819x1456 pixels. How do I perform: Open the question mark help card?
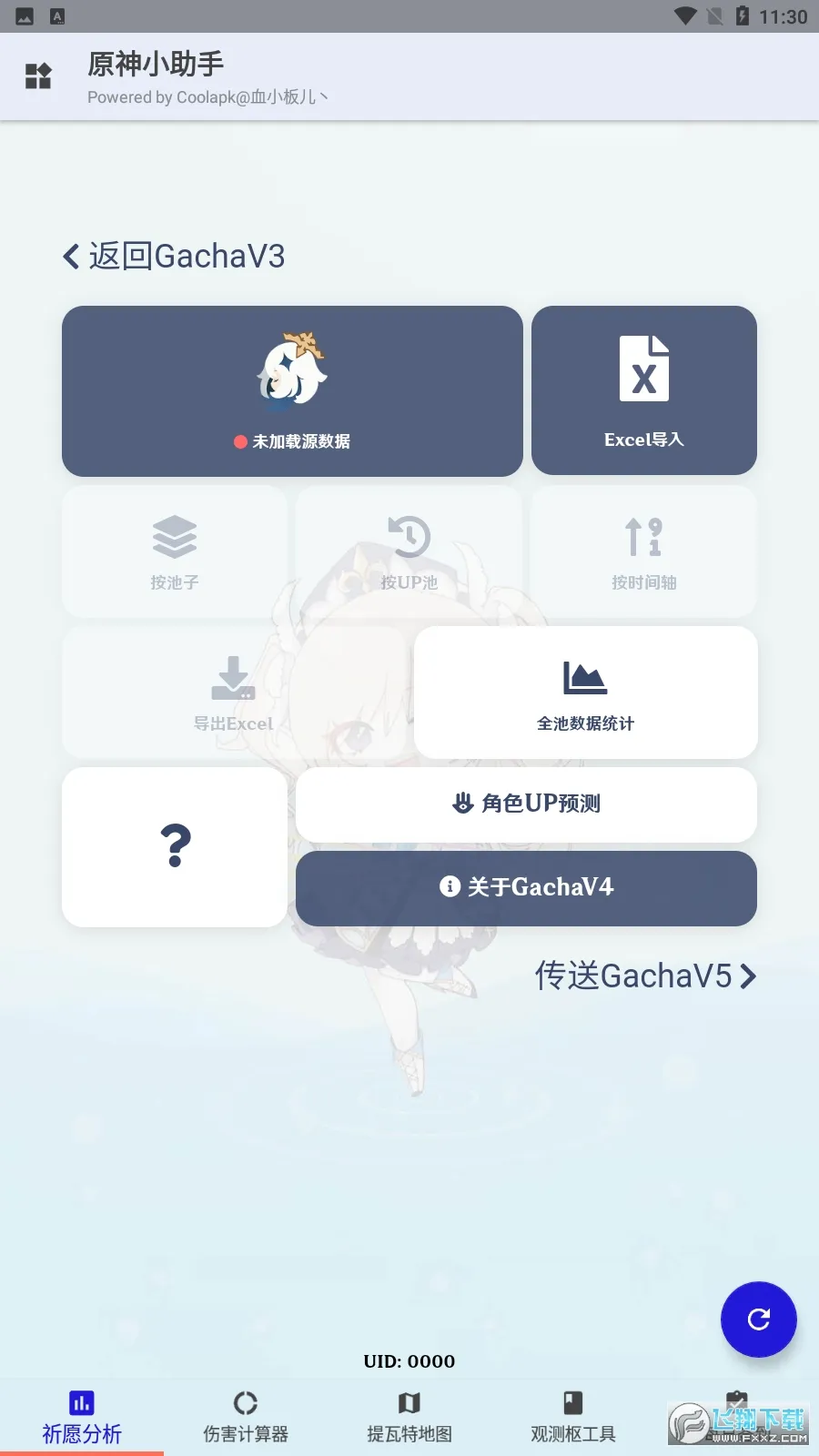tap(175, 846)
